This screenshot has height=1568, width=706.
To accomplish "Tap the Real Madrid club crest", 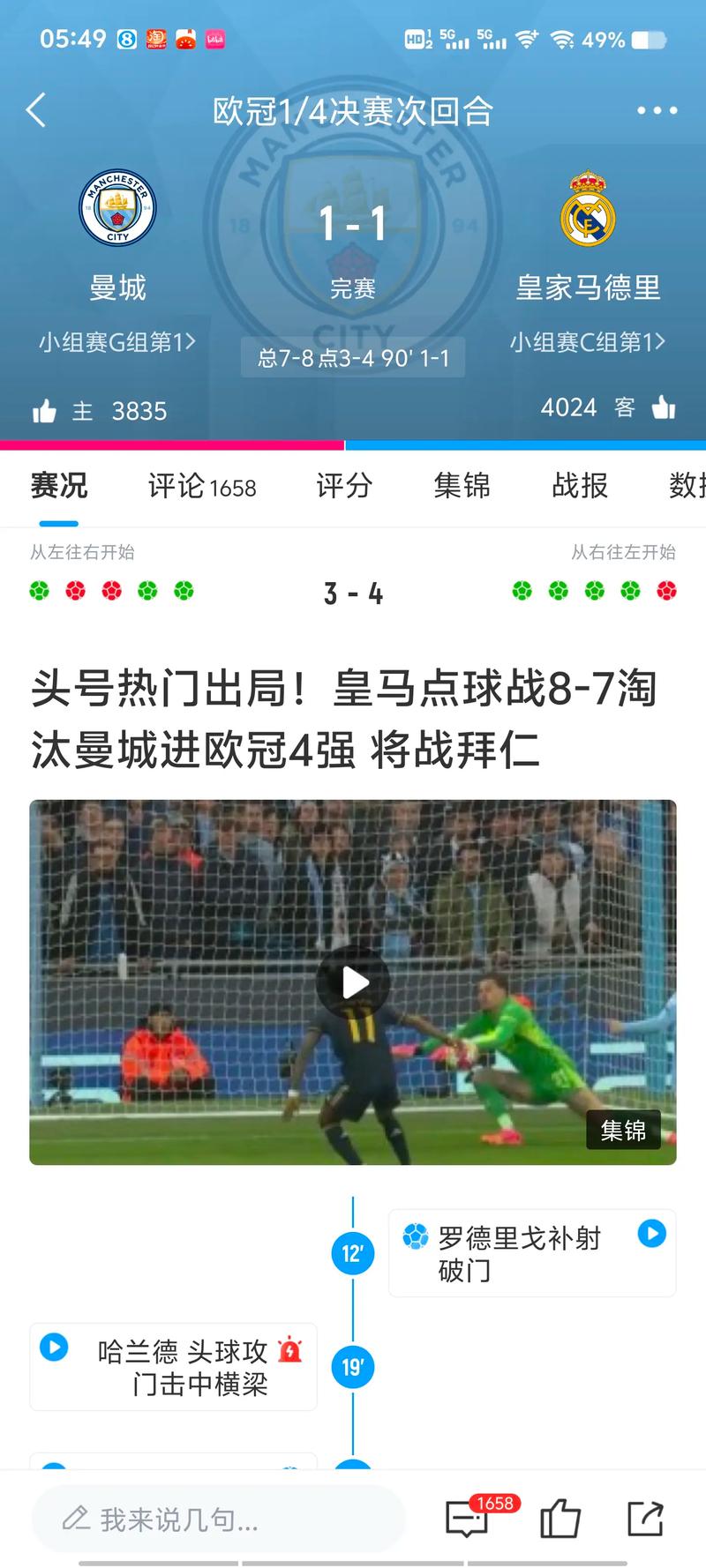I will [587, 209].
